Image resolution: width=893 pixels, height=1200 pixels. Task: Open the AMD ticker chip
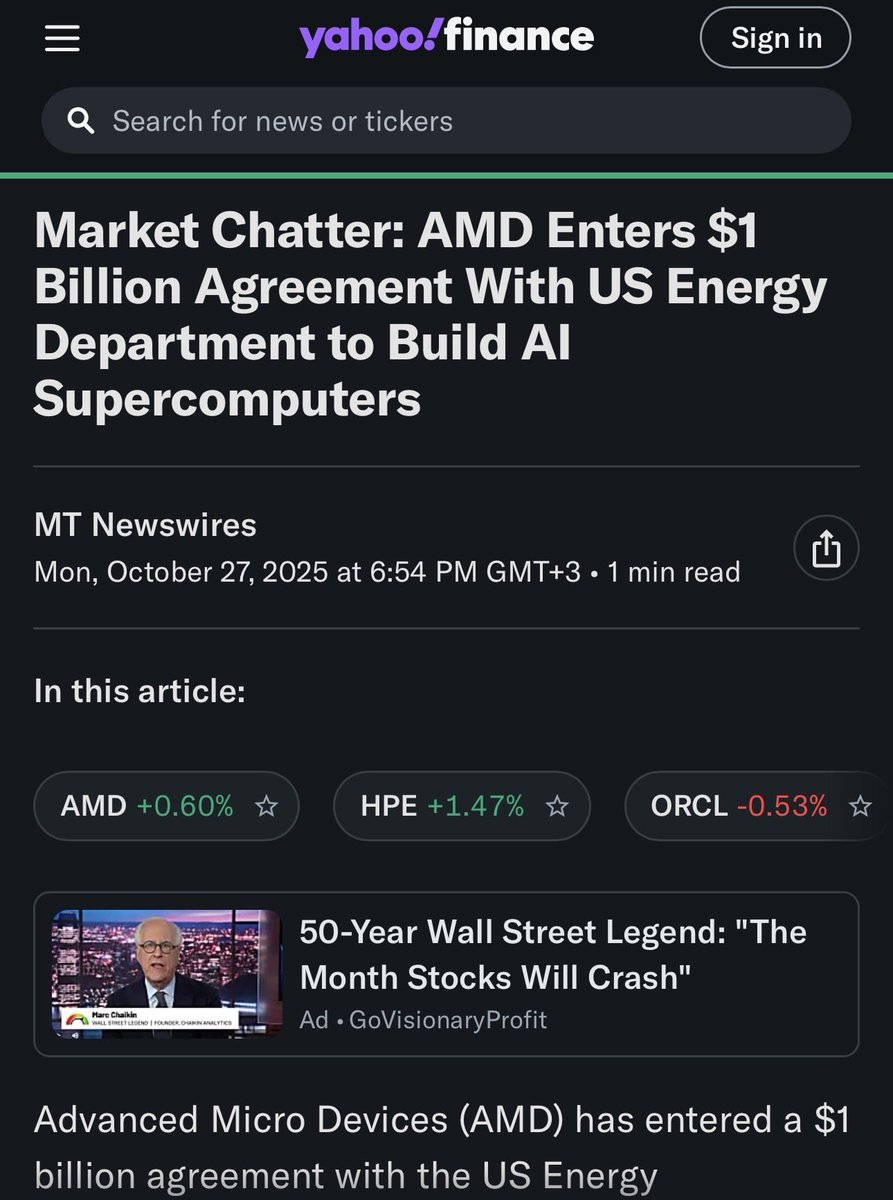coord(146,806)
